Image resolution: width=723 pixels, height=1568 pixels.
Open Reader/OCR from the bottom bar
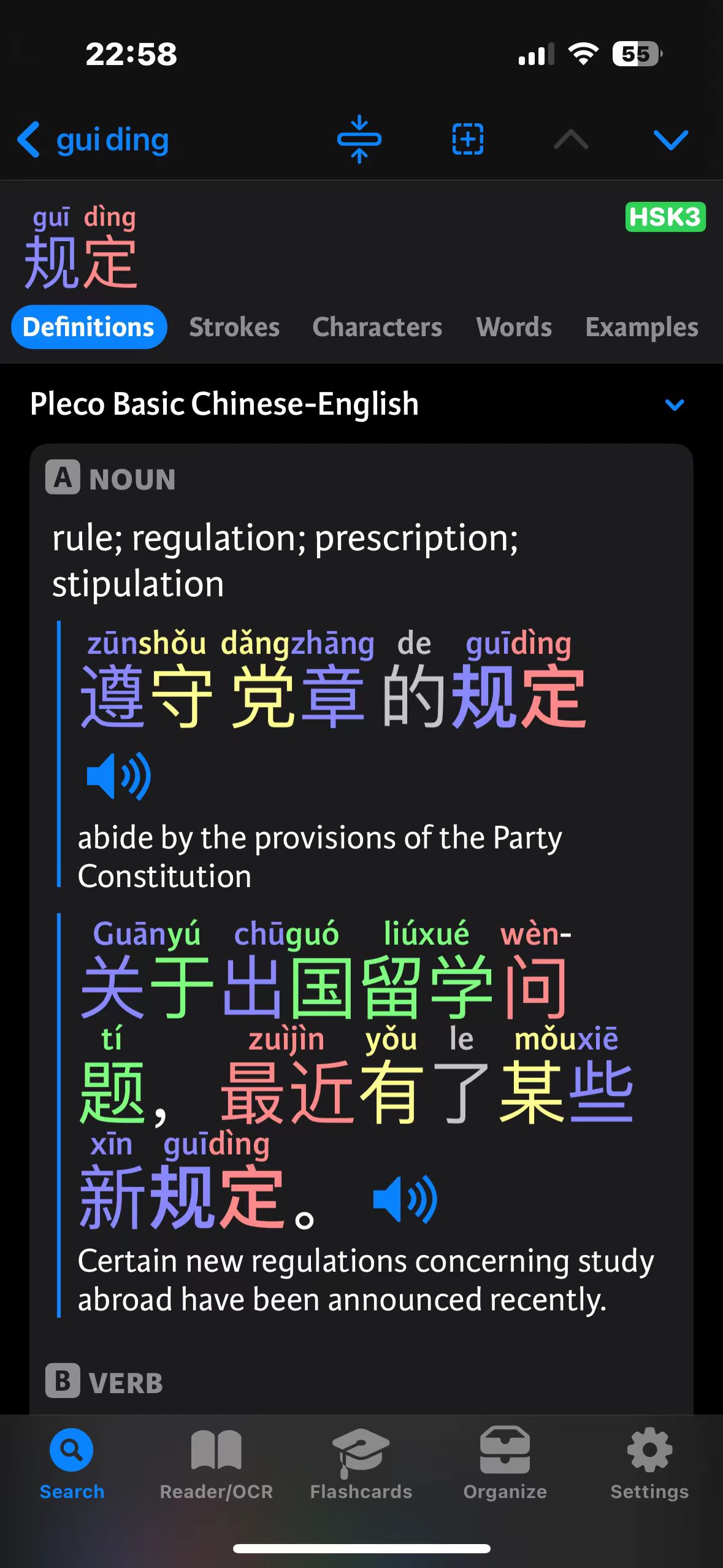click(216, 1465)
